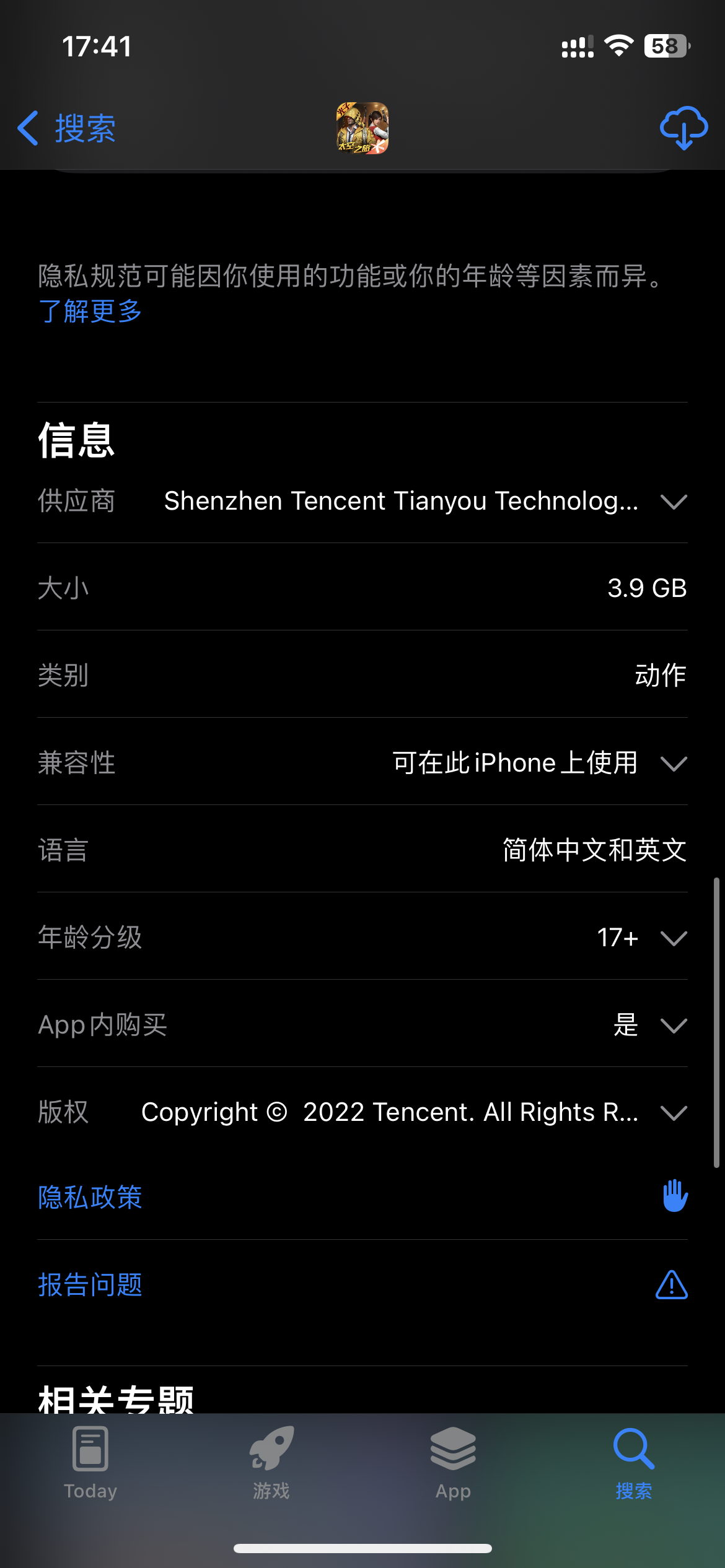Screen dimensions: 725x1568
Task: Tap 报告问题 to report a problem
Action: tap(90, 1284)
